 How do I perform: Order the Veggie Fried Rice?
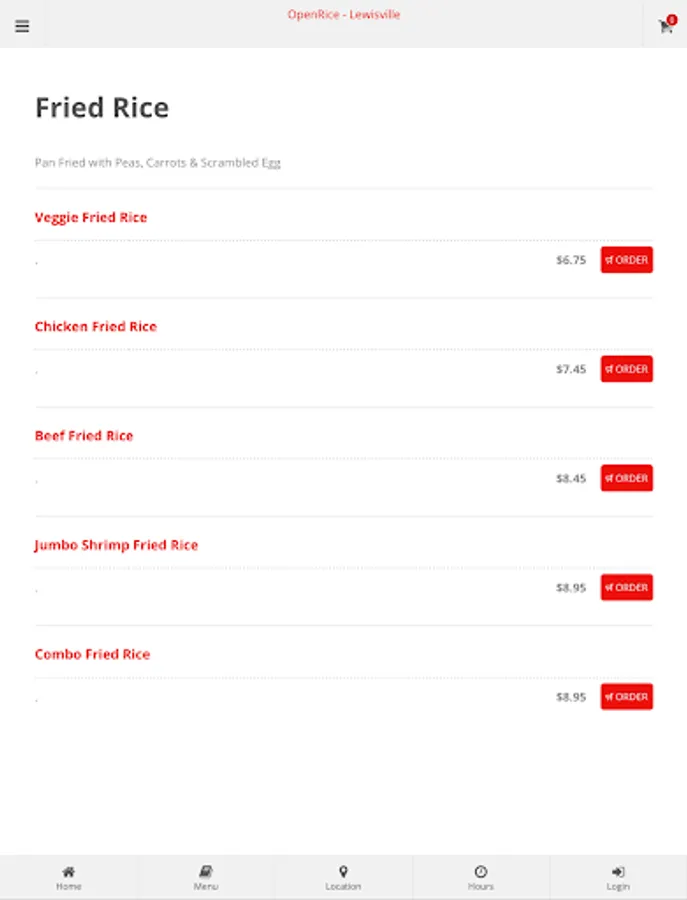click(626, 260)
